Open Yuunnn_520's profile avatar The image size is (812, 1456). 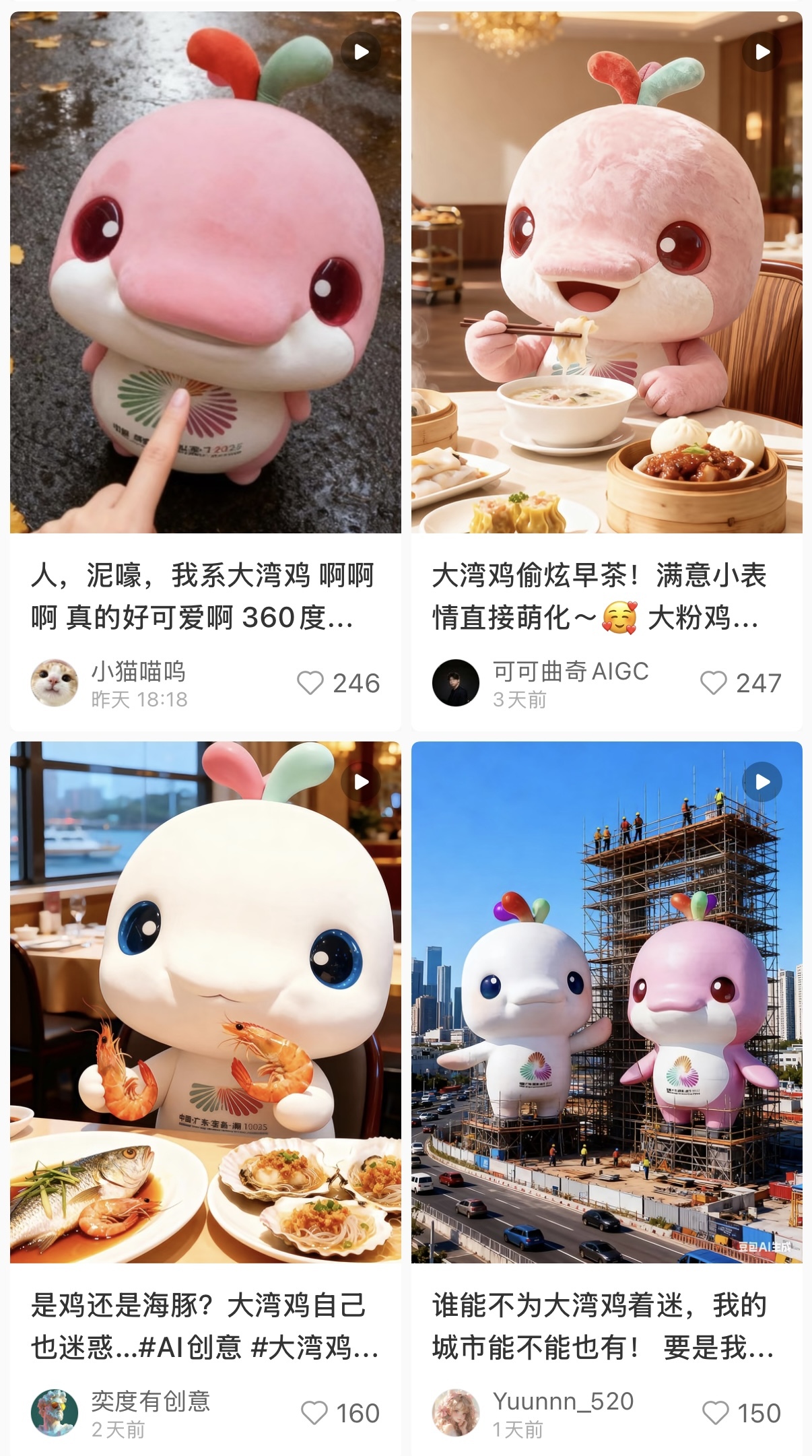456,1412
